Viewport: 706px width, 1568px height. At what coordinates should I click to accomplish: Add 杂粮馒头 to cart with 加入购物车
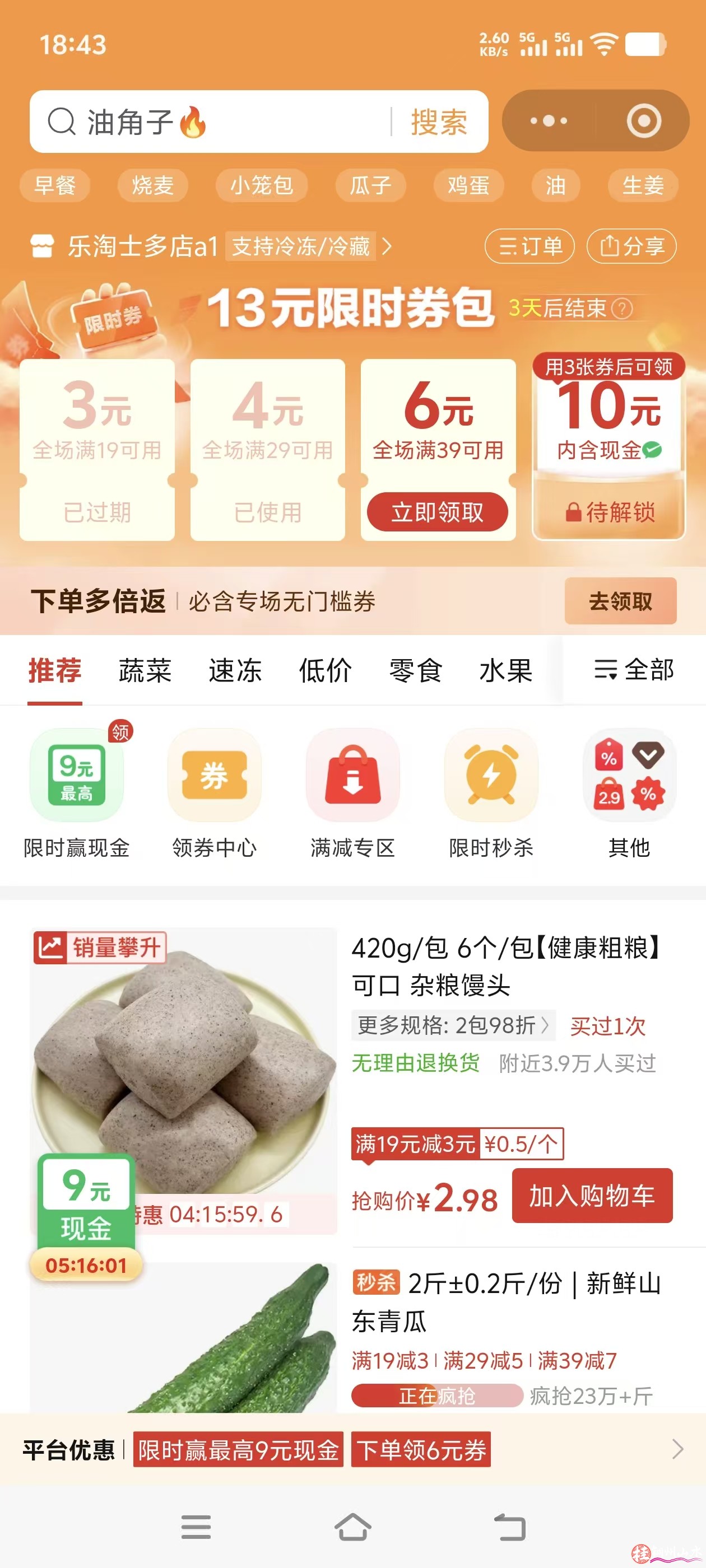[x=592, y=1196]
